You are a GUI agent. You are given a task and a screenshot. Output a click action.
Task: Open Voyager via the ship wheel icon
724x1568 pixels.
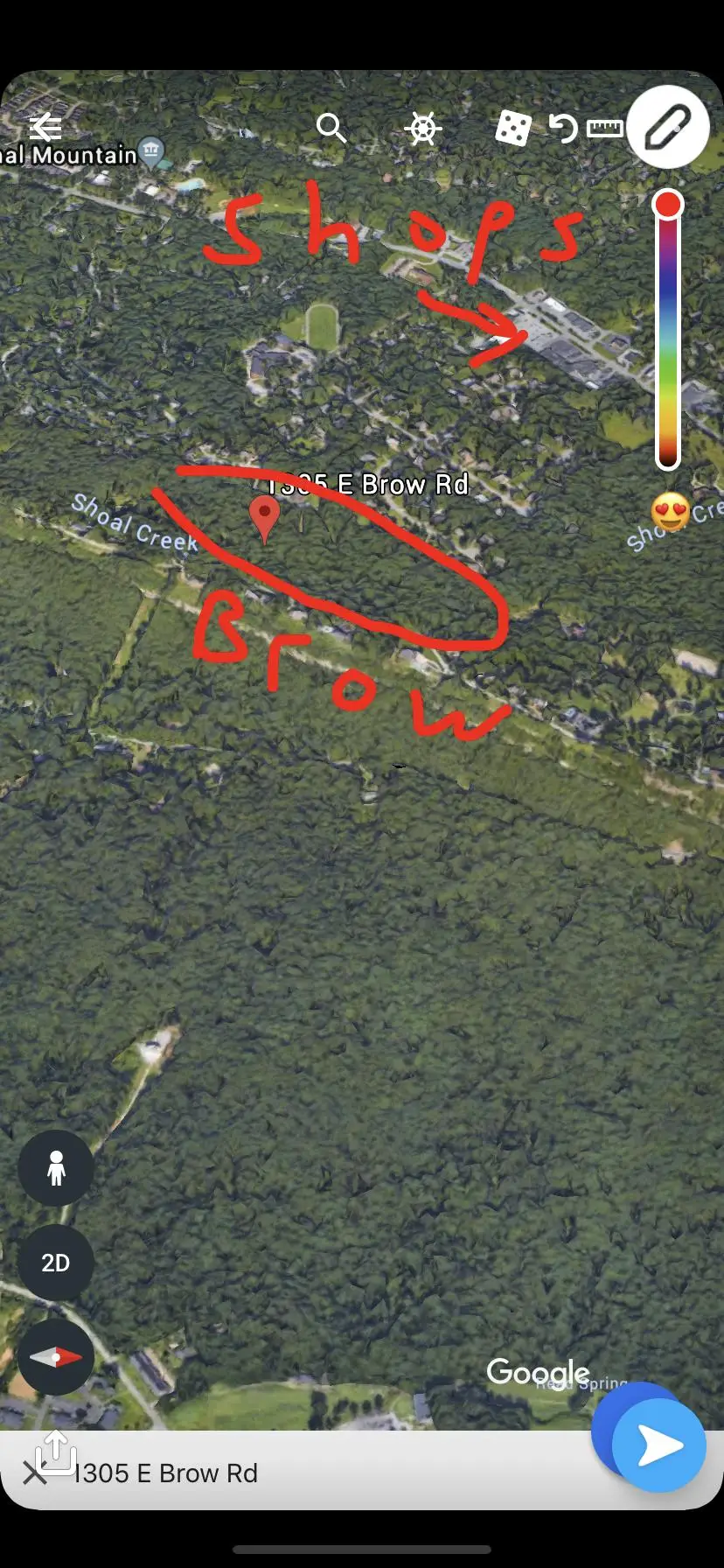coord(423,129)
